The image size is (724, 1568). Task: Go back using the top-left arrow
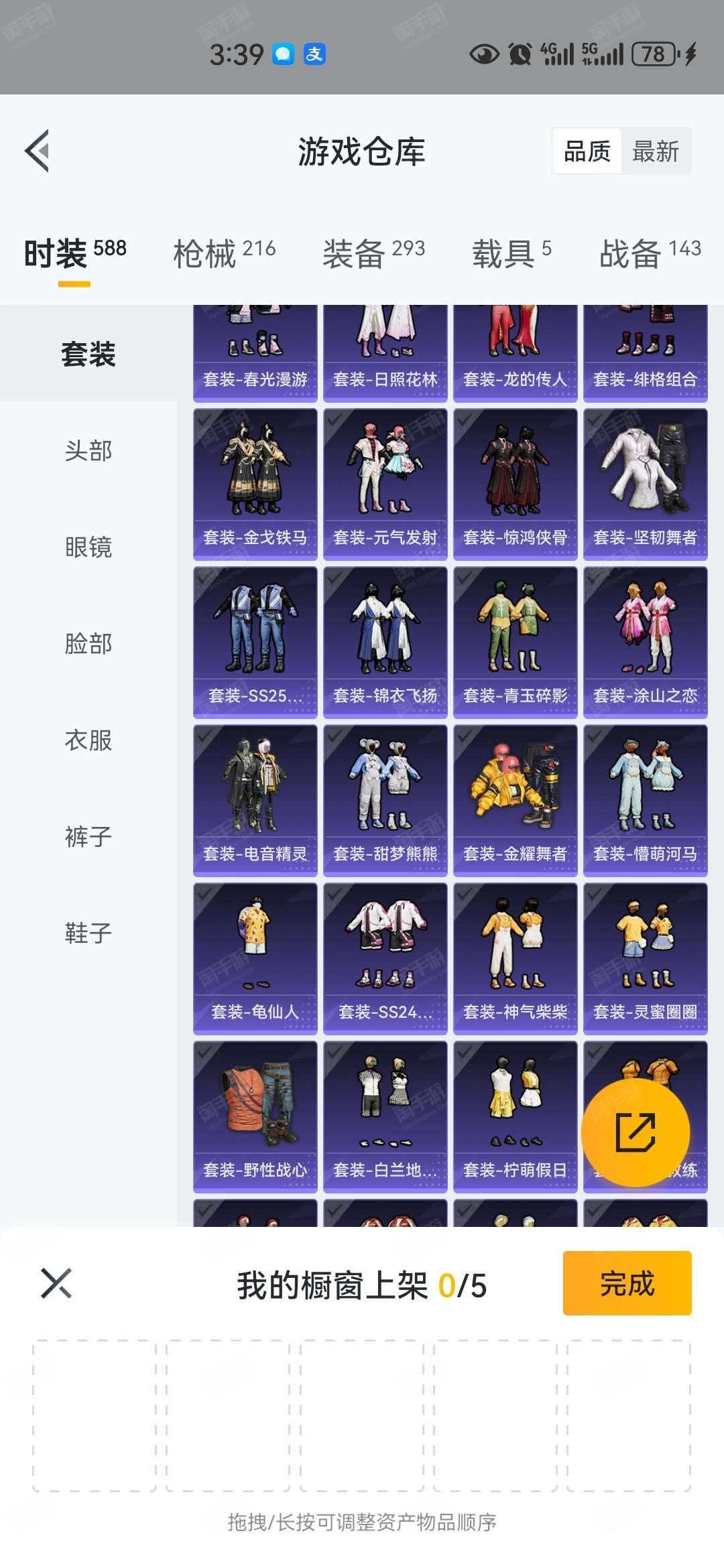pyautogui.click(x=38, y=151)
